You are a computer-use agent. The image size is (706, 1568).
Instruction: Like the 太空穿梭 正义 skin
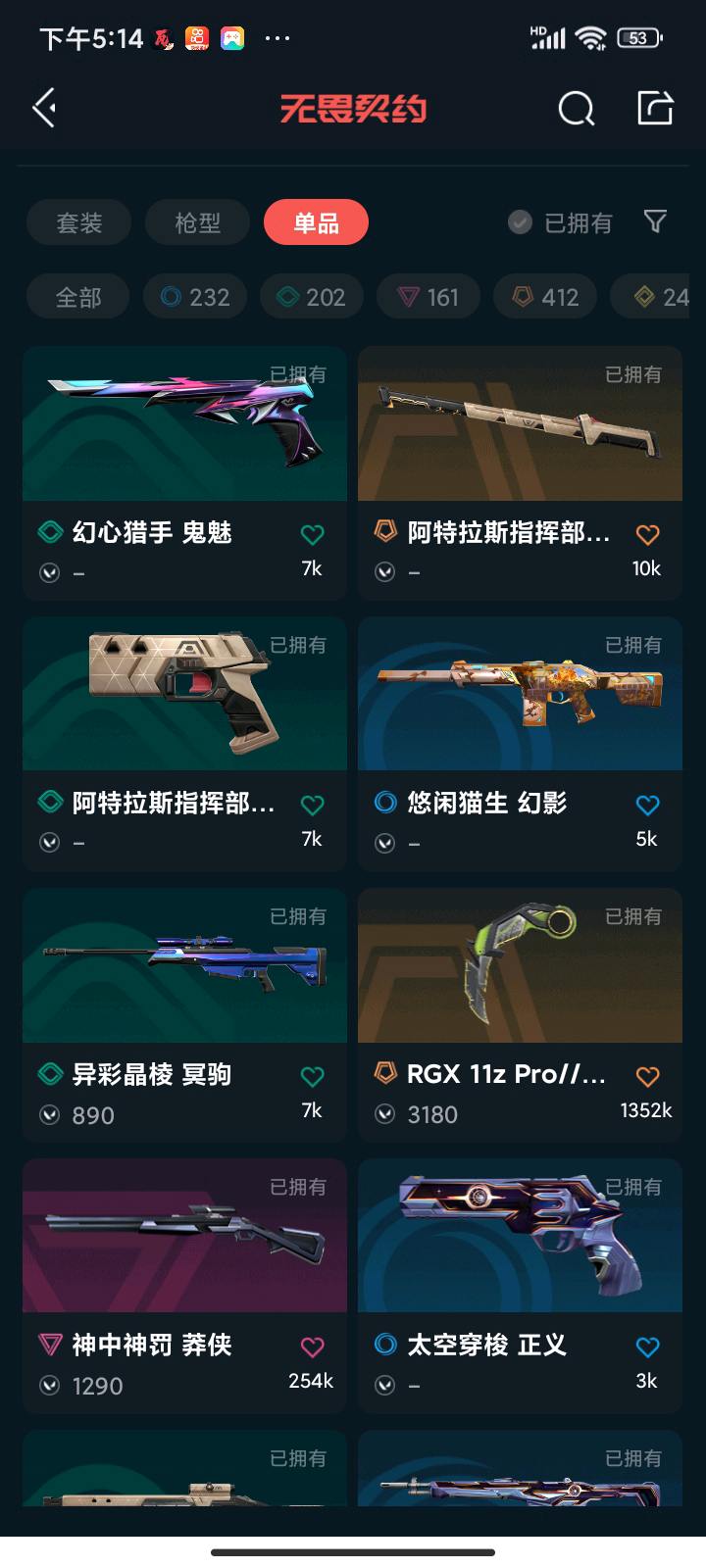[x=647, y=1347]
